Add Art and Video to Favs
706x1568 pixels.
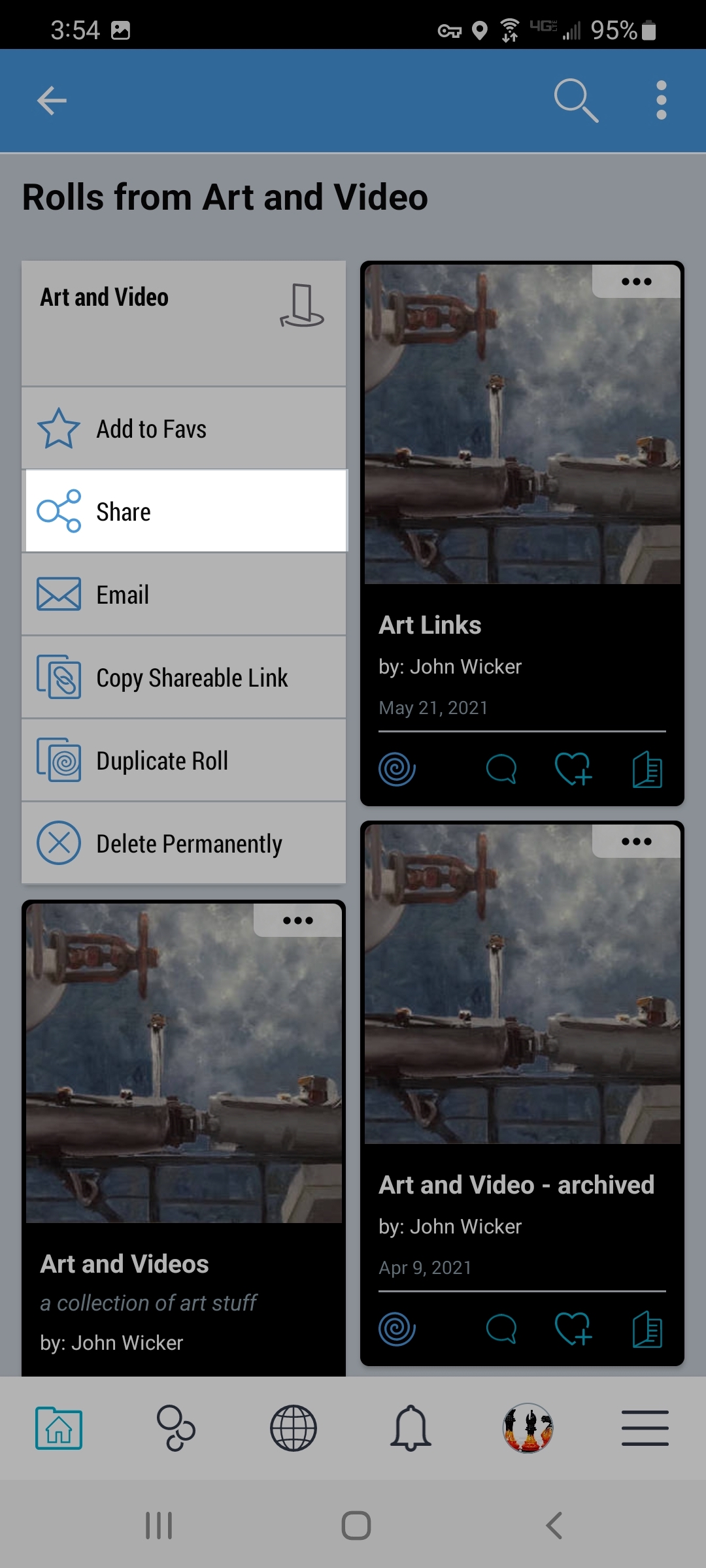pos(185,429)
